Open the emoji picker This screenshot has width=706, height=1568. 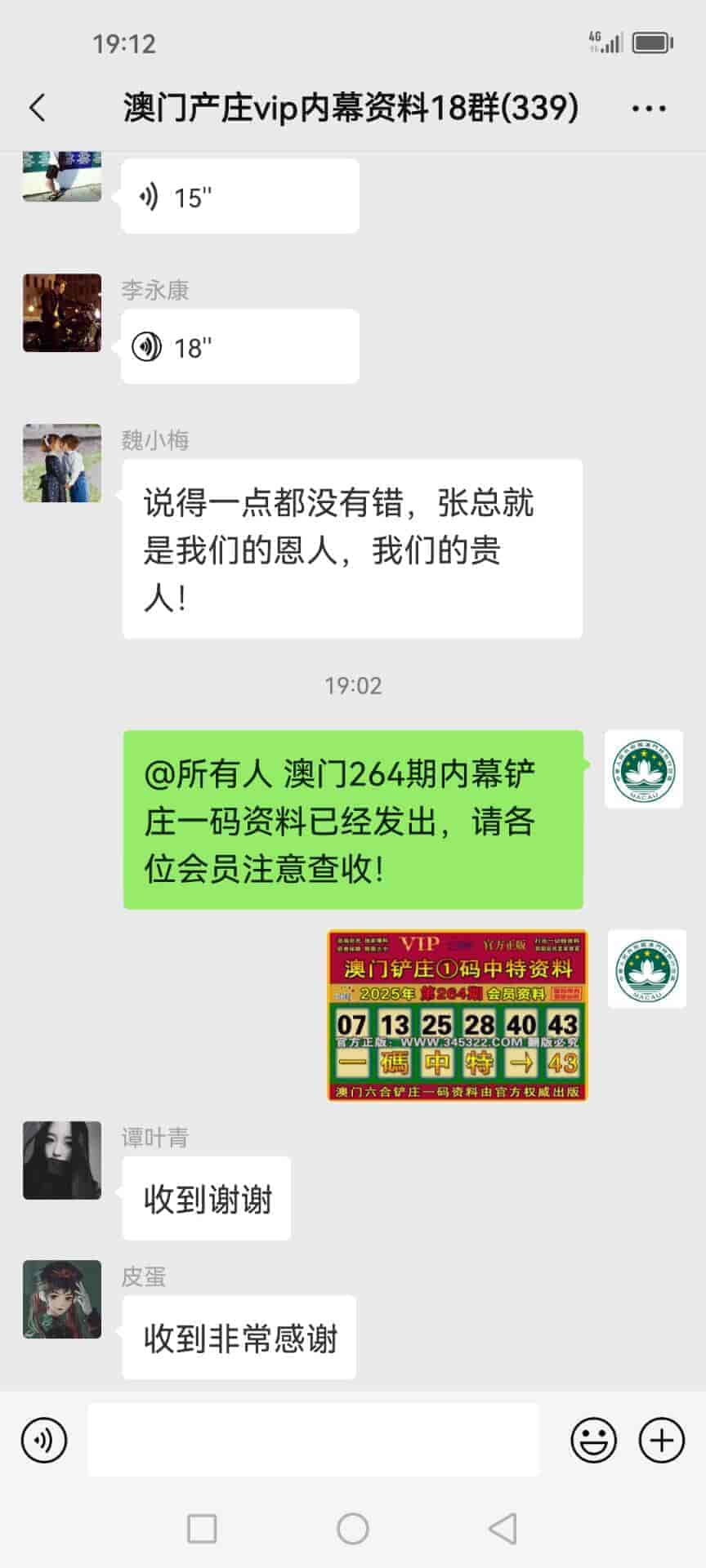pos(593,1440)
